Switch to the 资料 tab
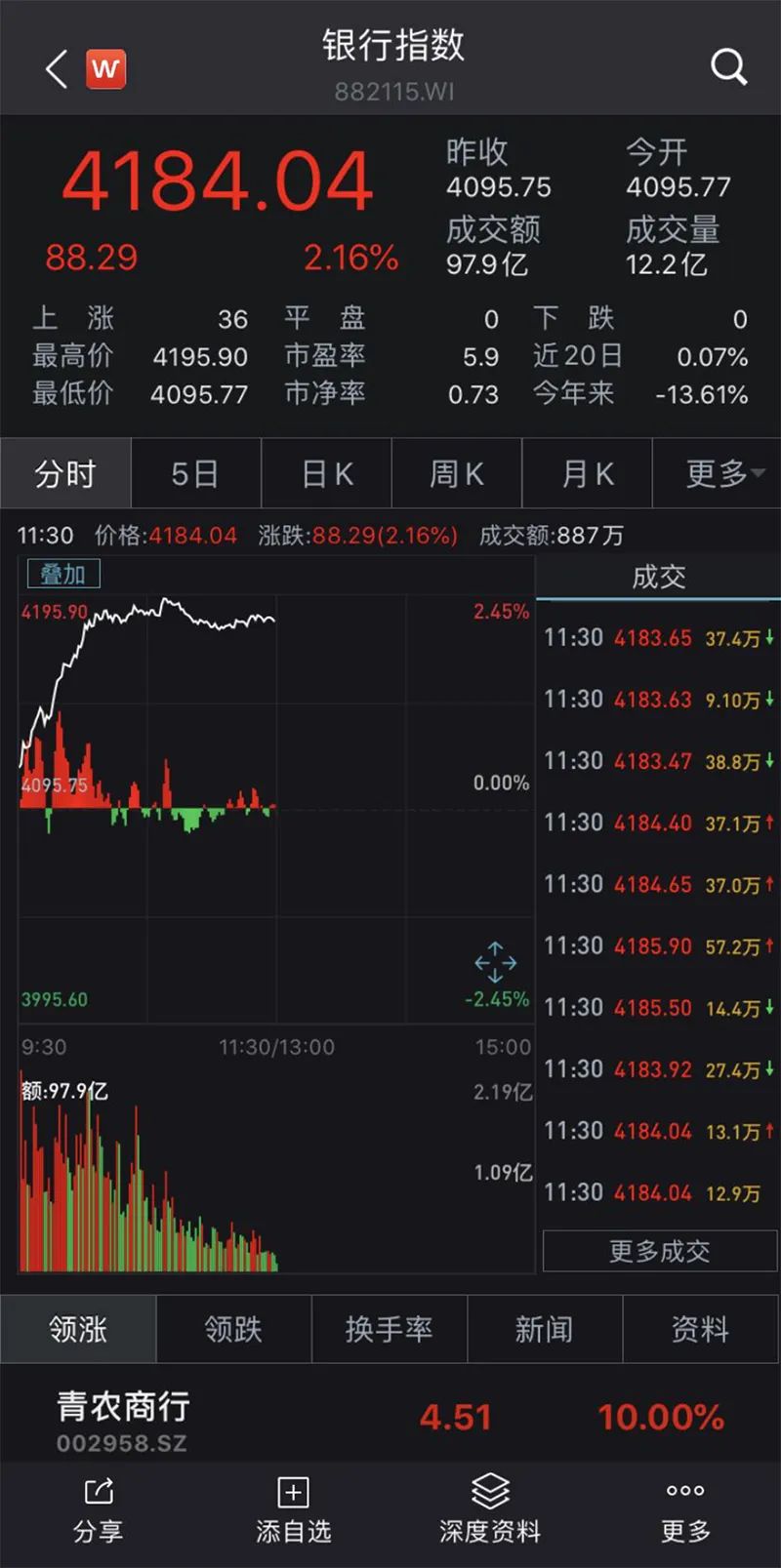The image size is (781, 1568). 700,1329
